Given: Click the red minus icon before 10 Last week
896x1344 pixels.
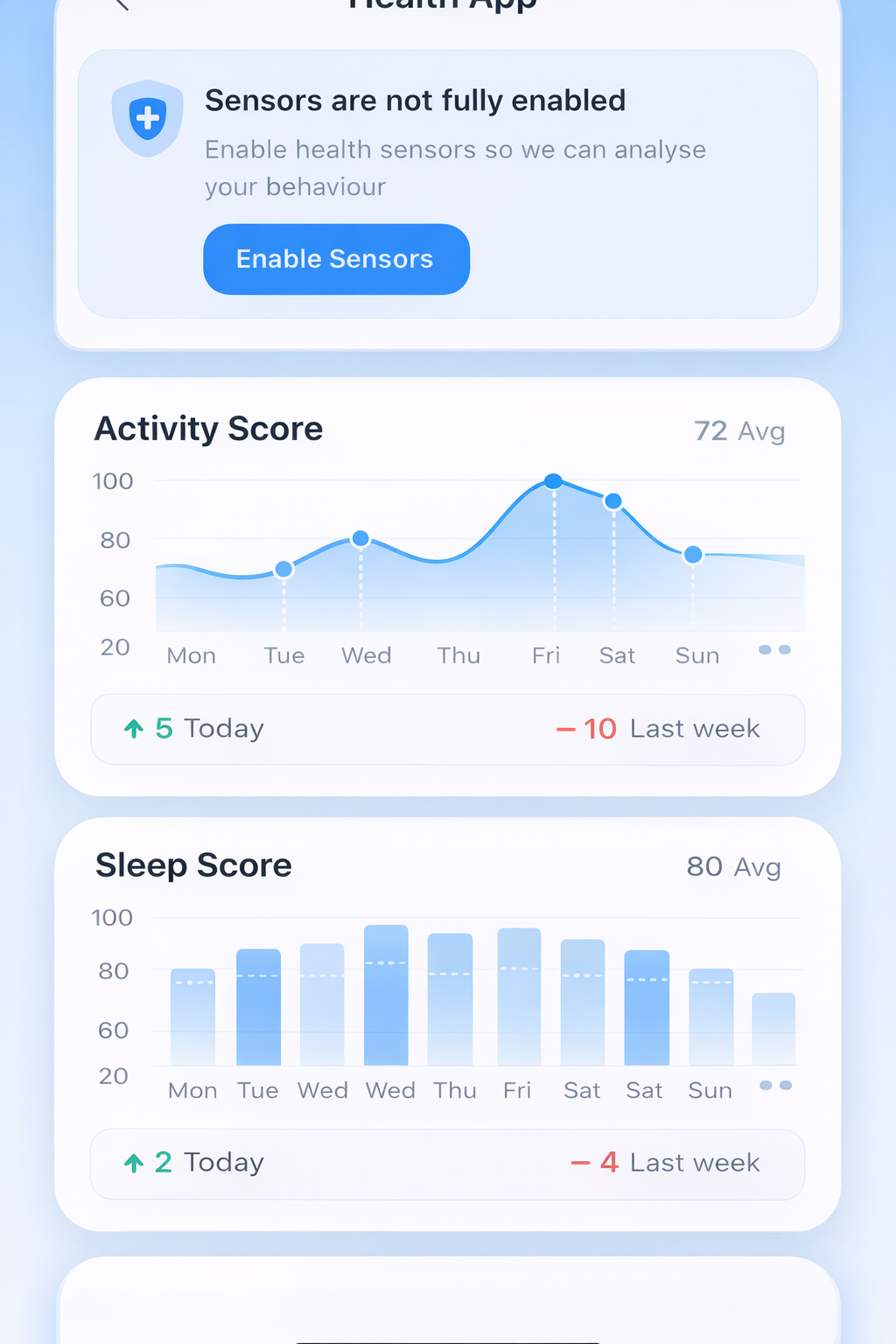Looking at the screenshot, I should click(x=568, y=728).
